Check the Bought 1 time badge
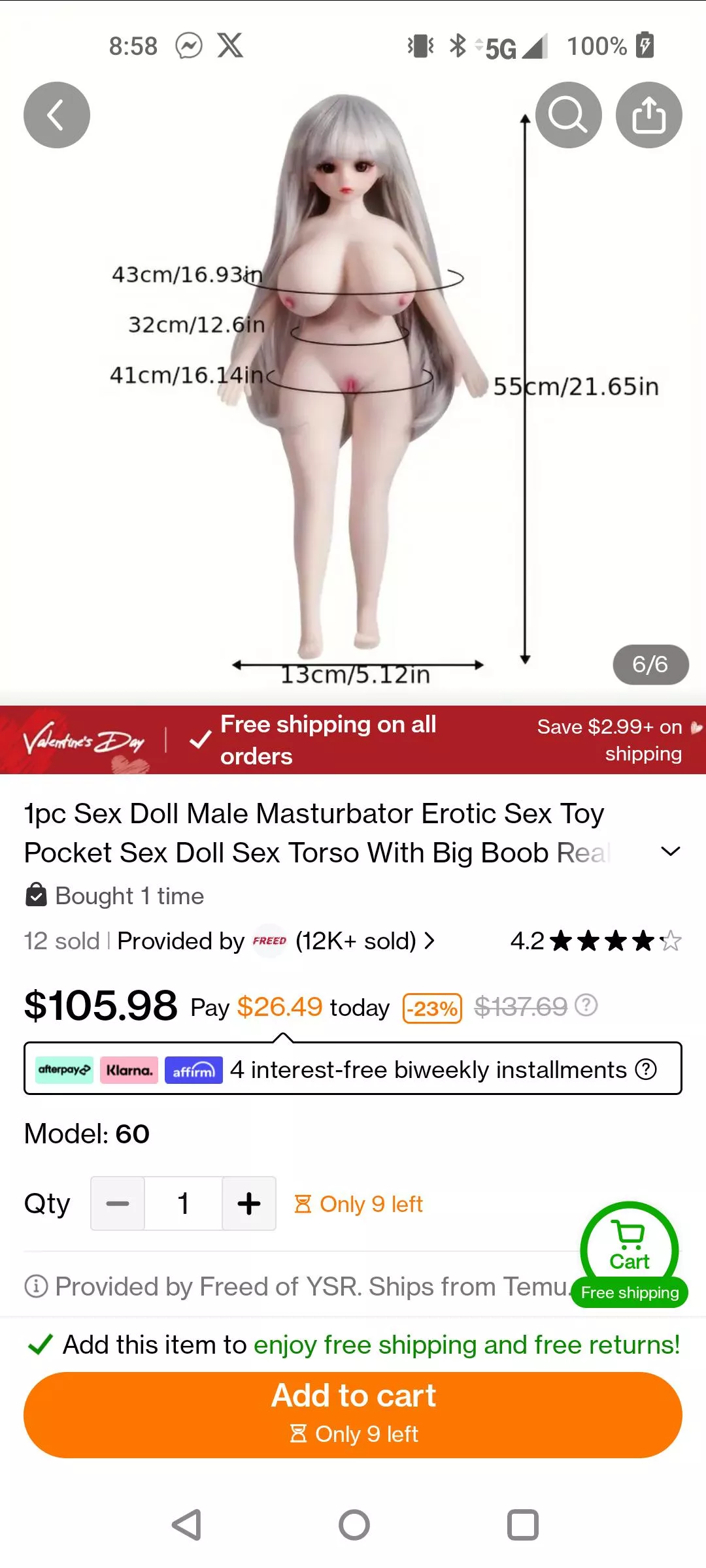Image resolution: width=706 pixels, height=1568 pixels. pyautogui.click(x=114, y=895)
